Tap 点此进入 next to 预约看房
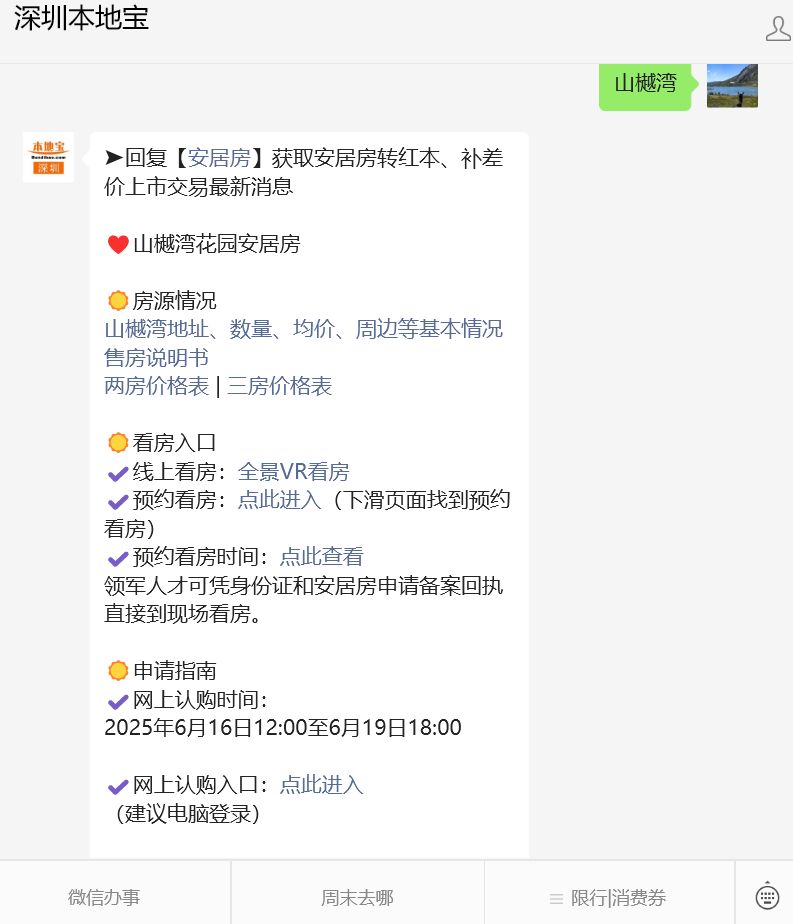The width and height of the screenshot is (793, 924). click(279, 500)
